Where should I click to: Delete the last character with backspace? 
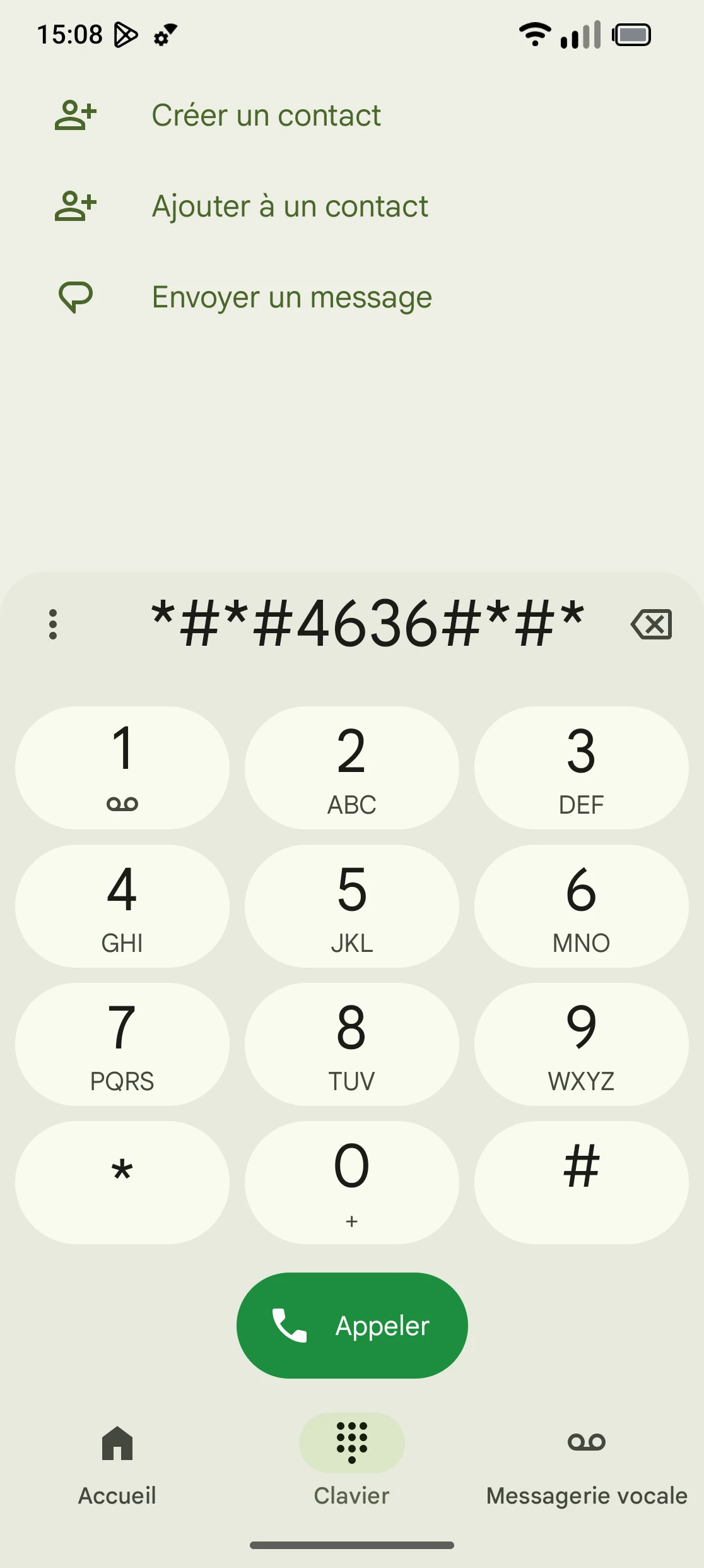651,624
